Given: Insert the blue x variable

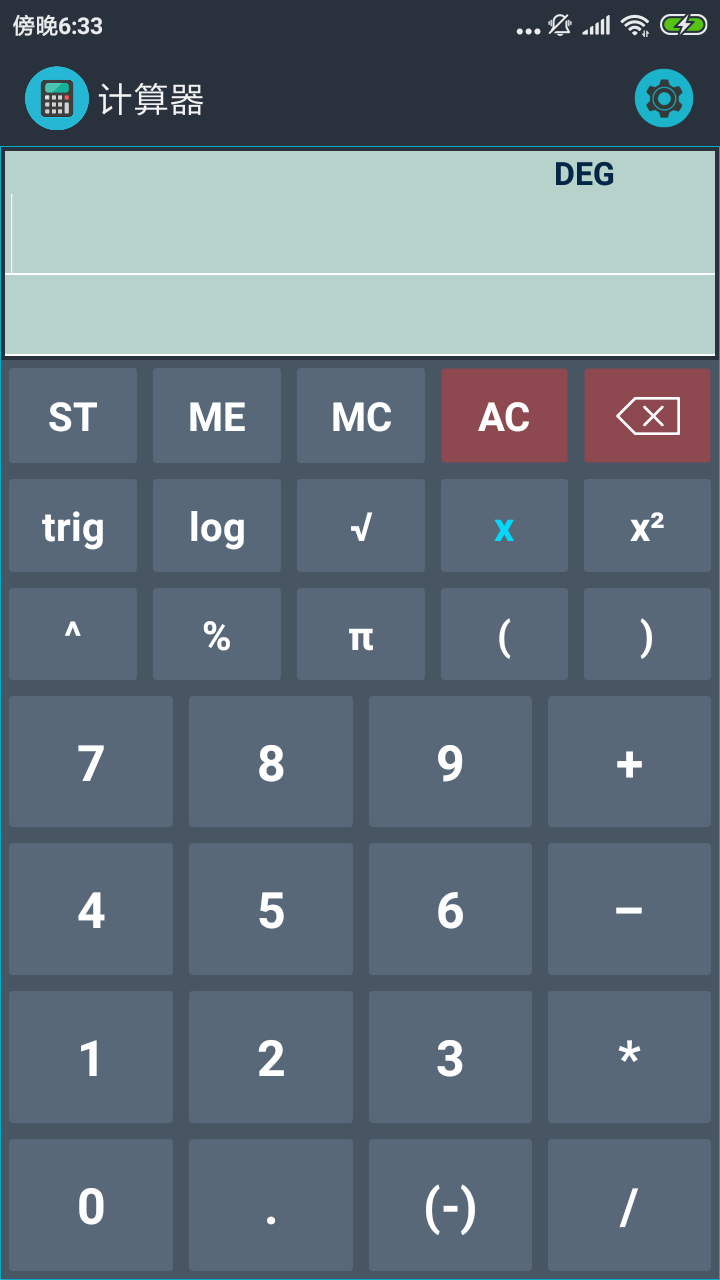Looking at the screenshot, I should pyautogui.click(x=504, y=526).
